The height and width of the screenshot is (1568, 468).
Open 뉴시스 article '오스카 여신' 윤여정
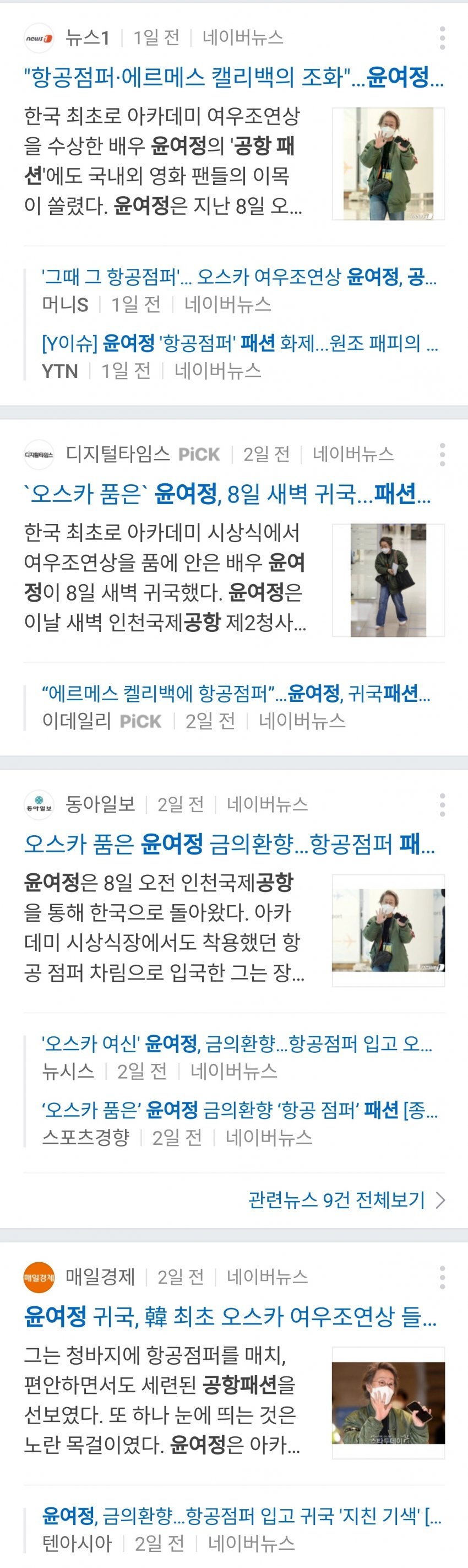pyautogui.click(x=237, y=1044)
